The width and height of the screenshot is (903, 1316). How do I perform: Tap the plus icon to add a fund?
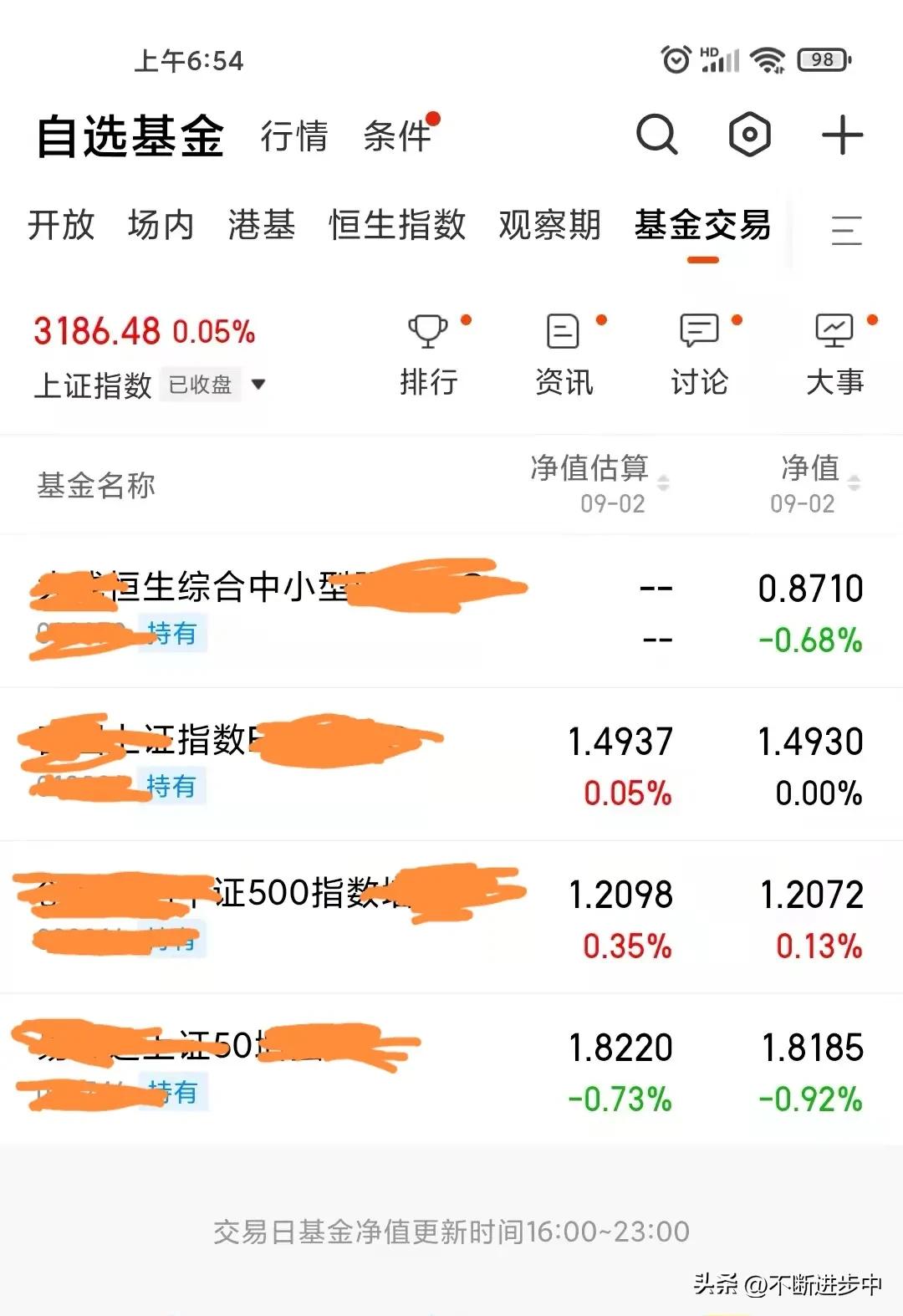841,134
